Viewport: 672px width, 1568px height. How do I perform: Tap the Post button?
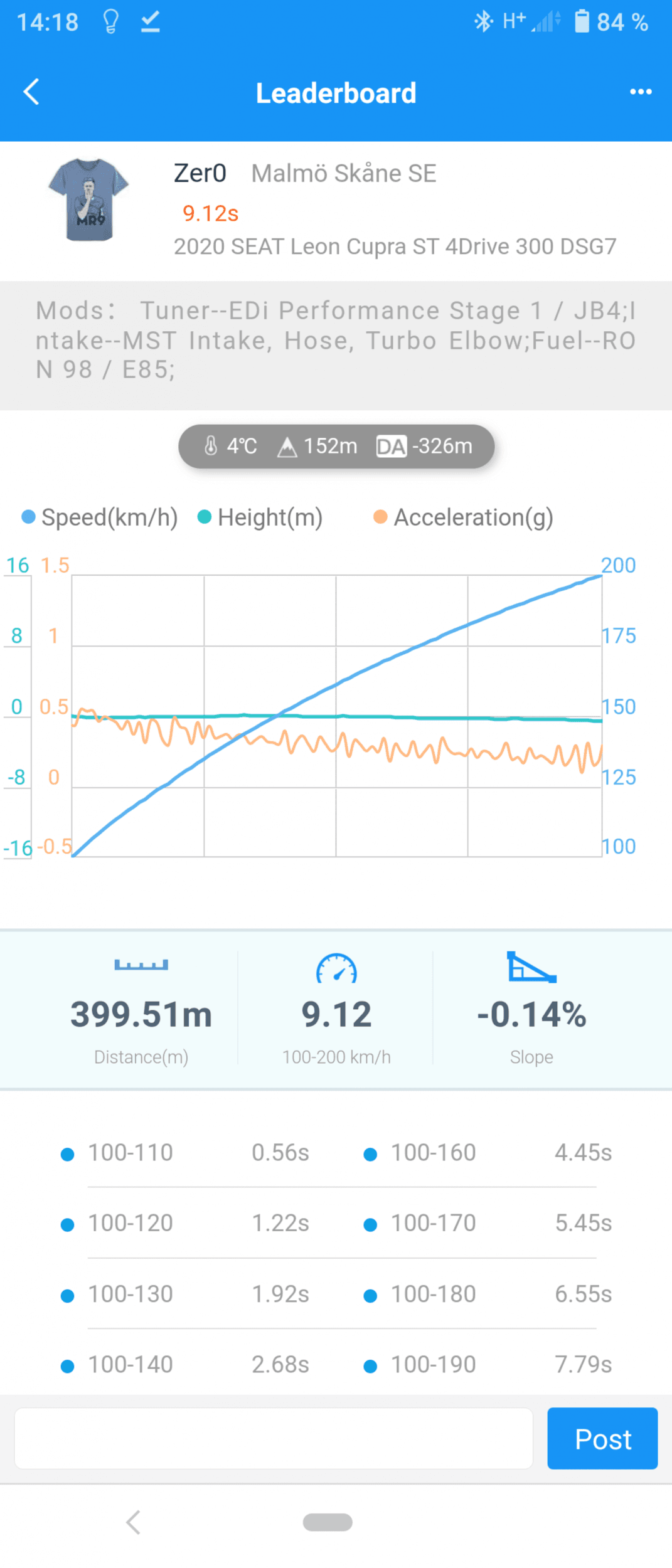point(602,1438)
